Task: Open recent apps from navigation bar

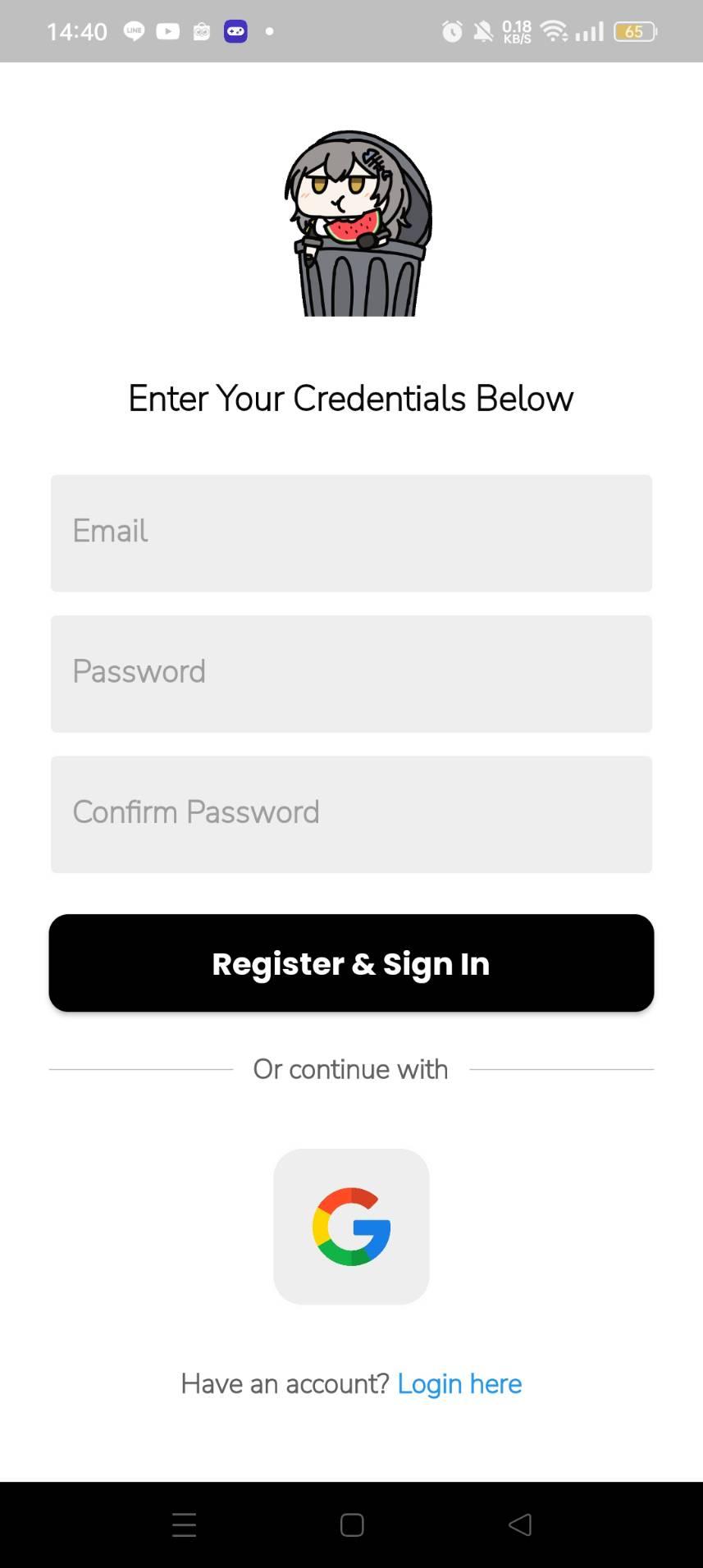Action: pos(185,1525)
